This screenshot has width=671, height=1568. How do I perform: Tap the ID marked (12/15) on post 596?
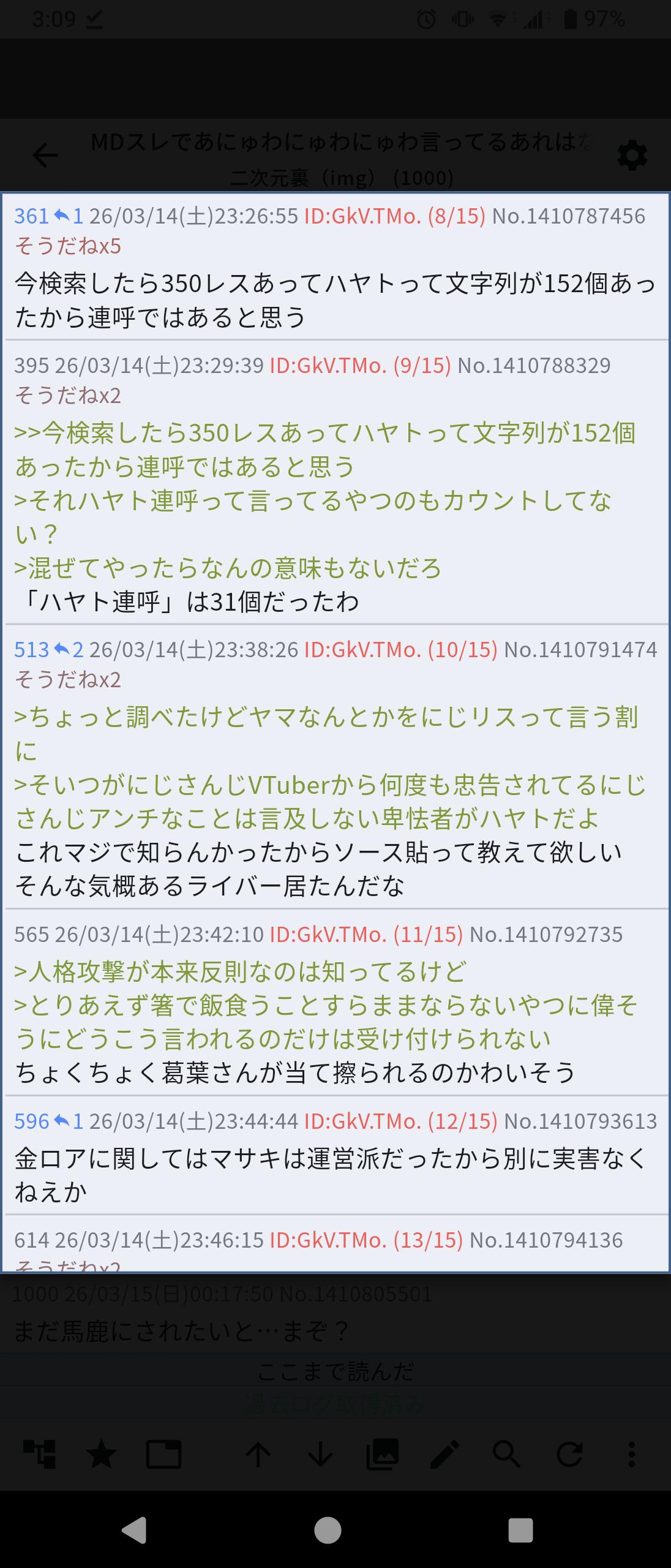pos(400,1121)
